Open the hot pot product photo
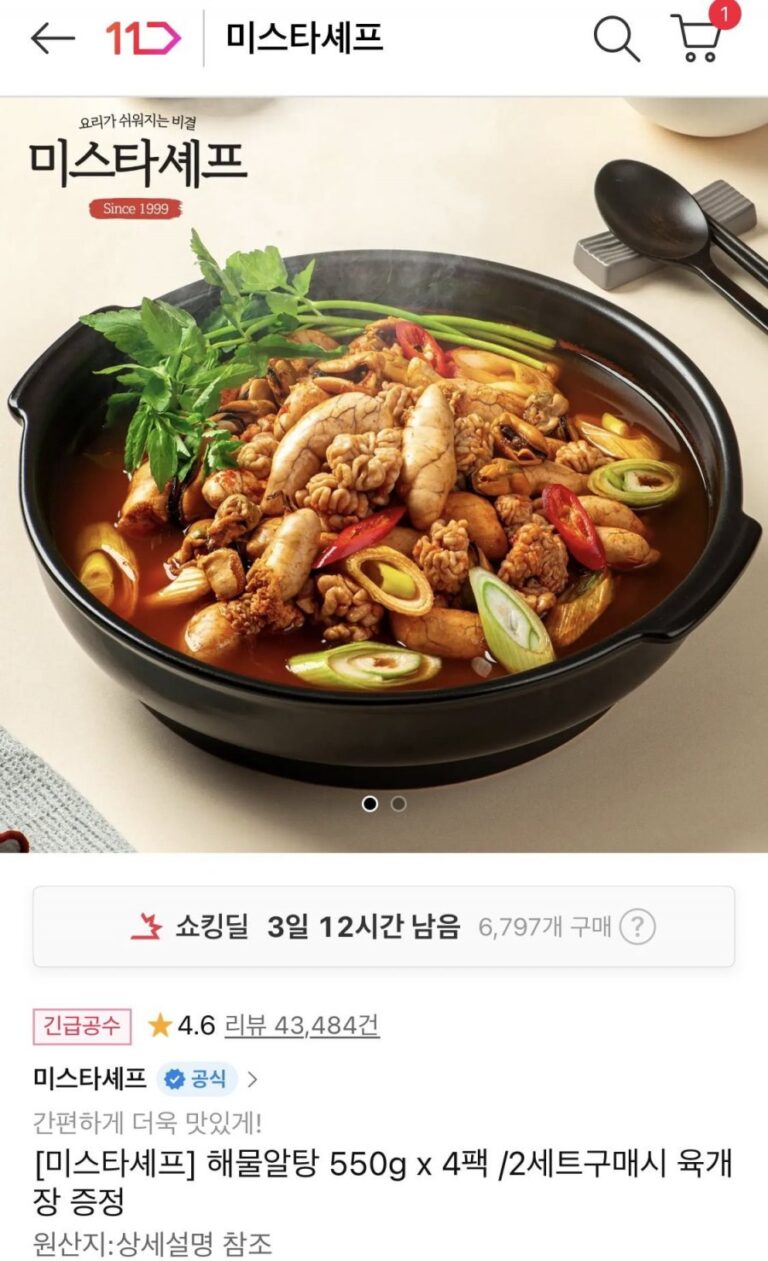 (x=384, y=470)
